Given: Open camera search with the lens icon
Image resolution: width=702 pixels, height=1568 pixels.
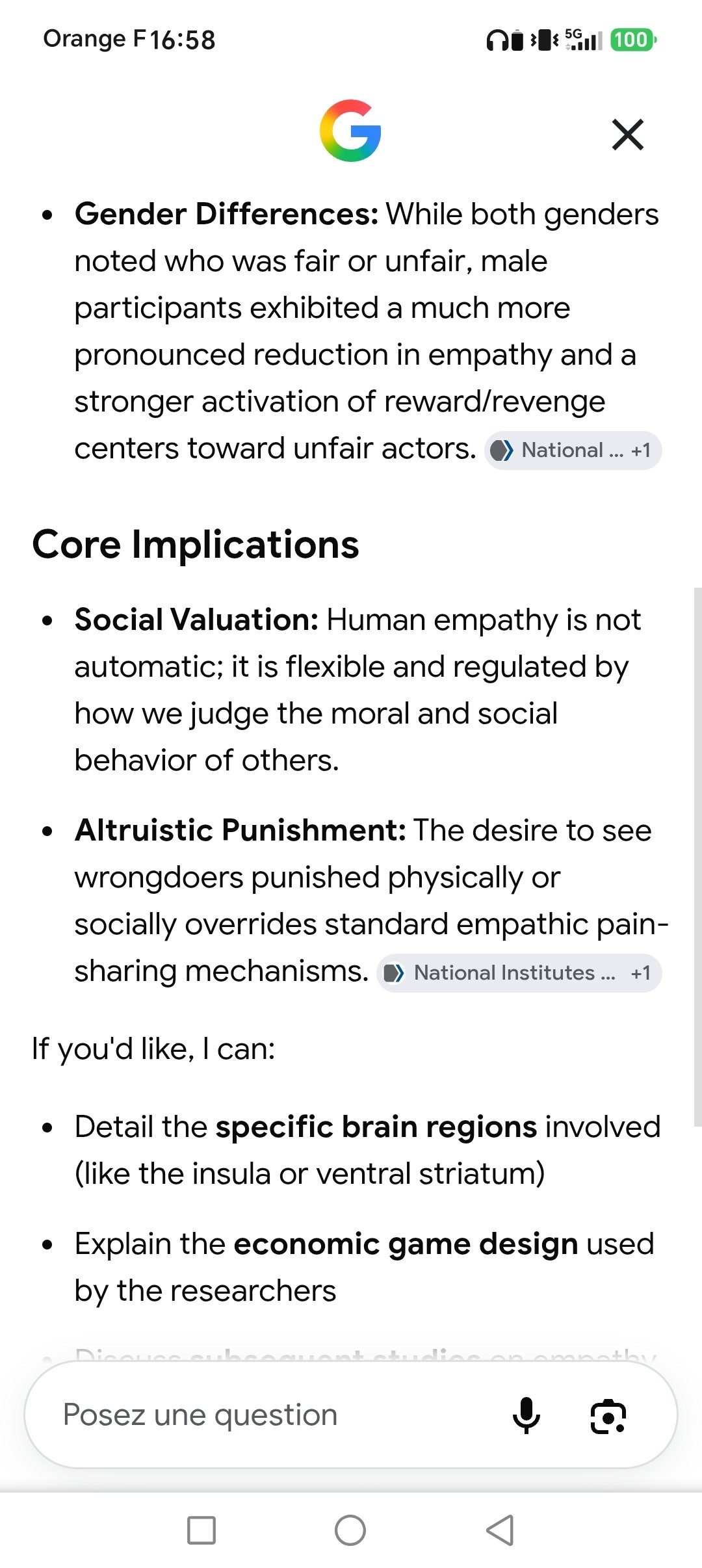Looking at the screenshot, I should pyautogui.click(x=608, y=1415).
